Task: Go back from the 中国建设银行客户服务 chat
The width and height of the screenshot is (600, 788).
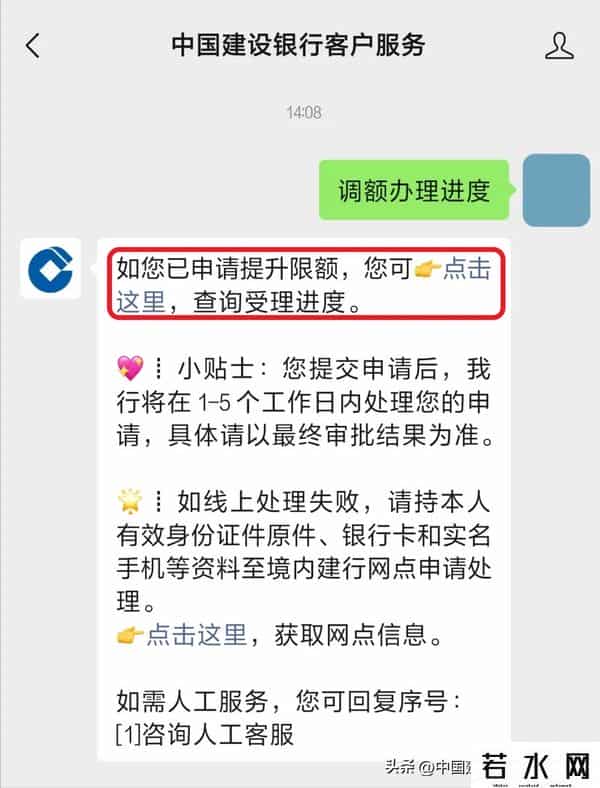Action: pos(33,45)
